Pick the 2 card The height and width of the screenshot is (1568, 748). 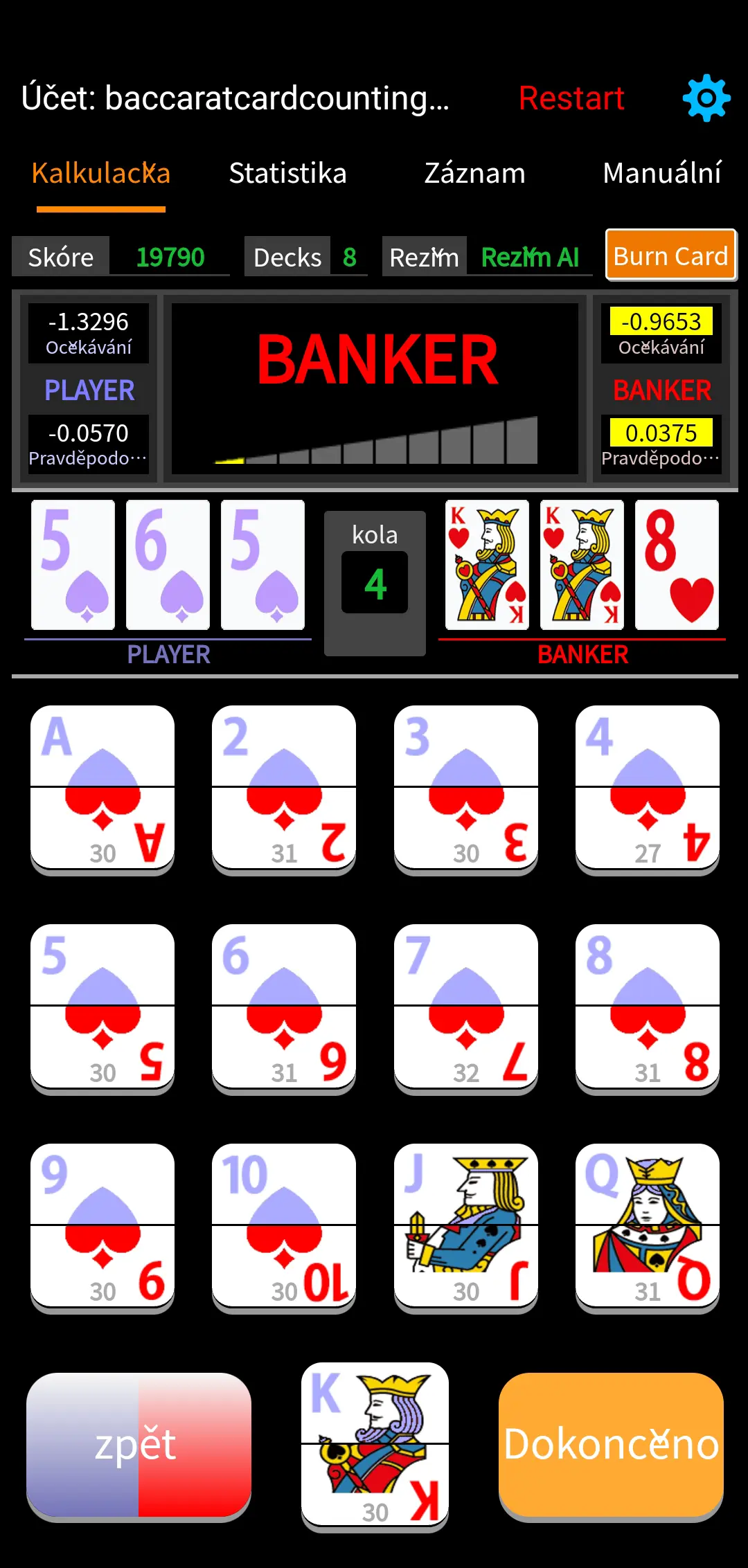coord(284,788)
